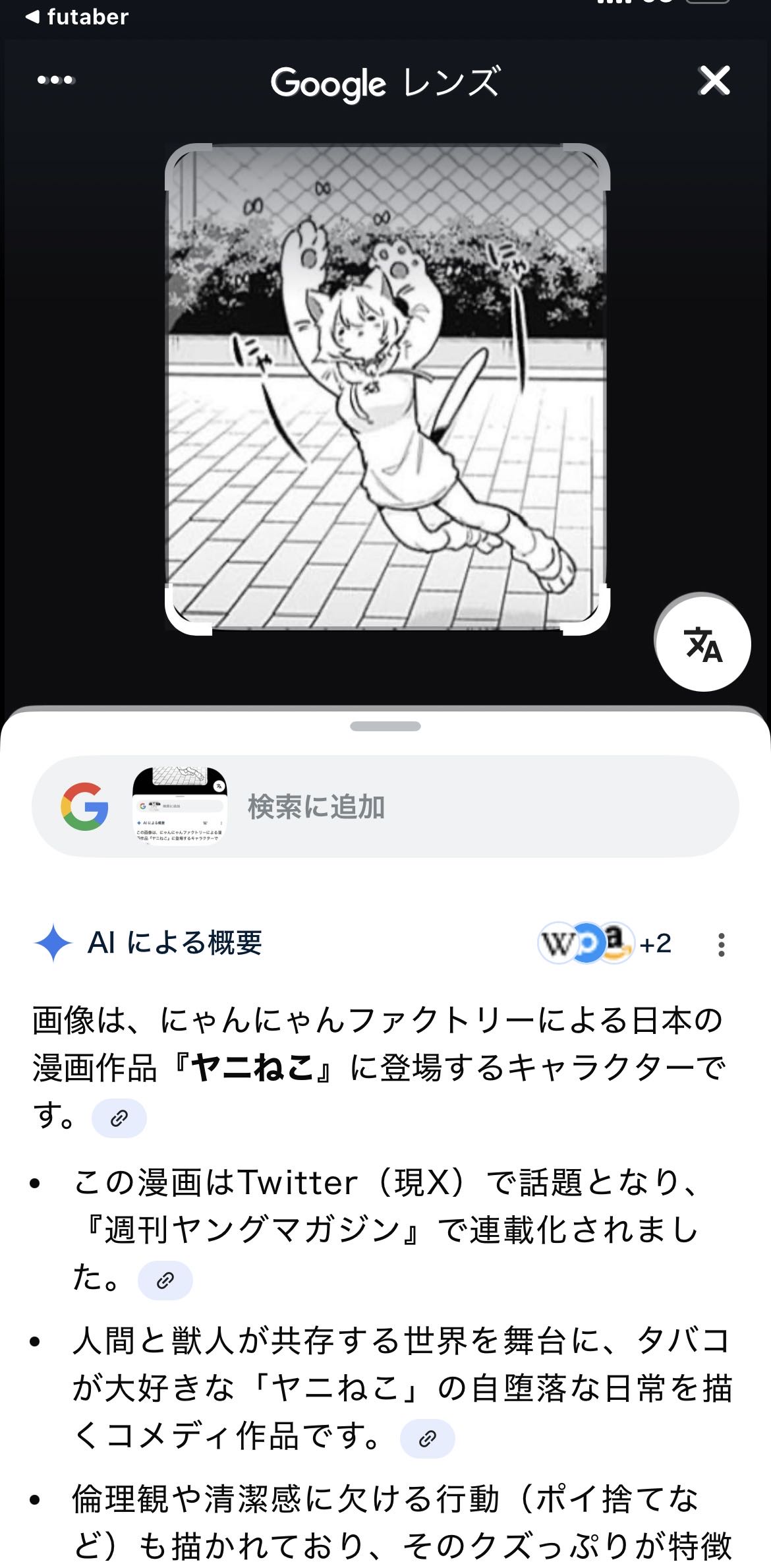Screen dimensions: 771x1568
Task: Open the source link after コメディ作品です bullet
Action: pos(427,1438)
